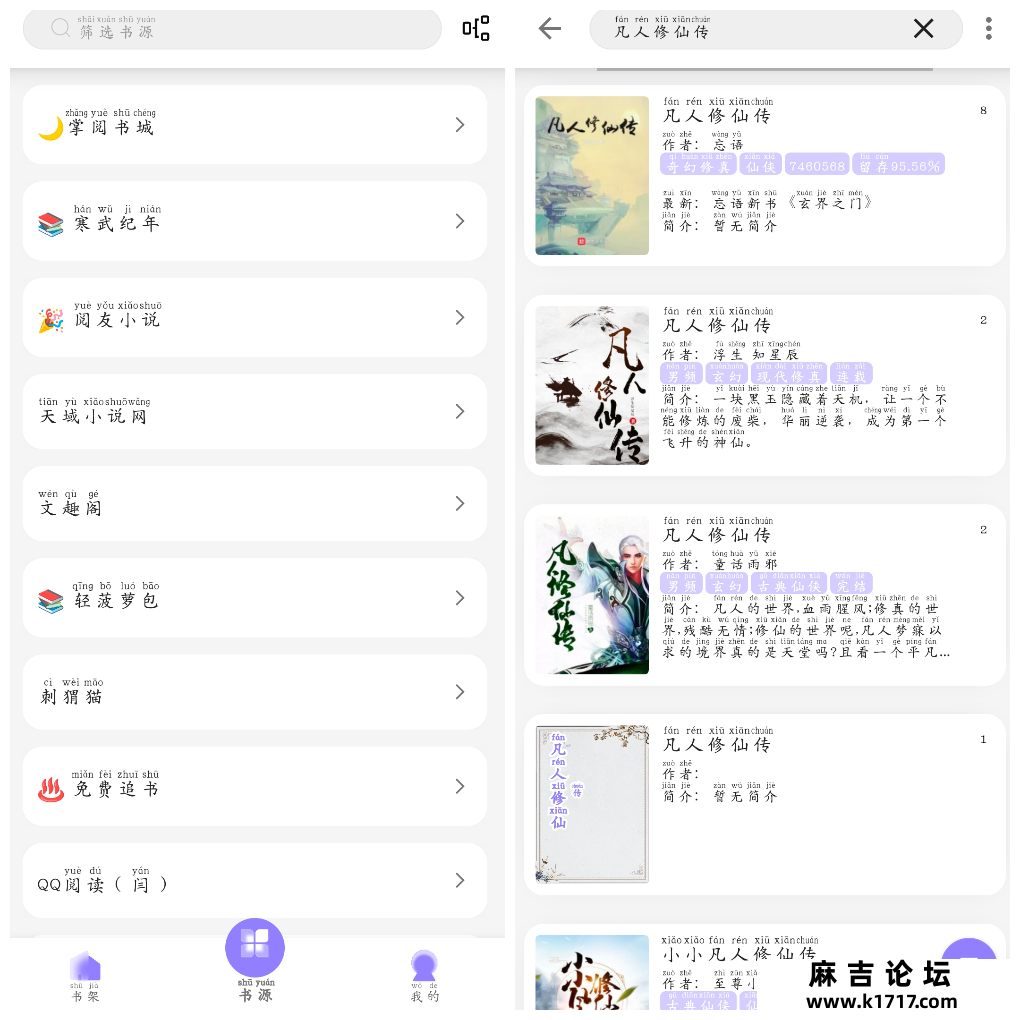Screen dimensions: 1020x1020
Task: Open 凡人修仙传 result by 童话雨邪
Action: (x=764, y=595)
